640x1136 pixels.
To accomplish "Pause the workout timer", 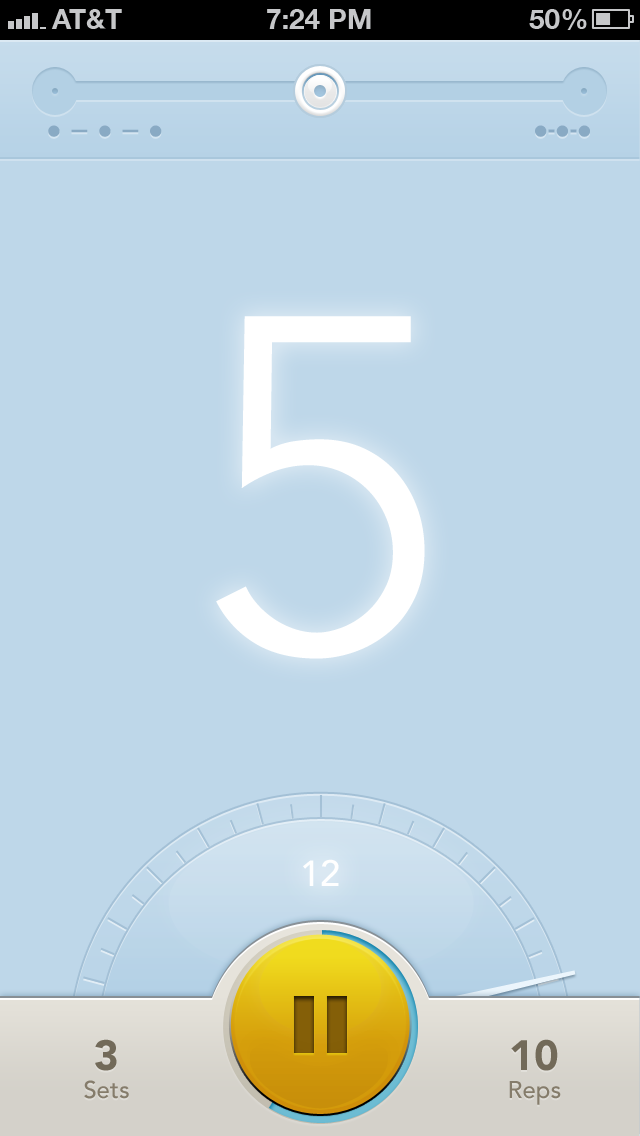I will coord(320,1024).
